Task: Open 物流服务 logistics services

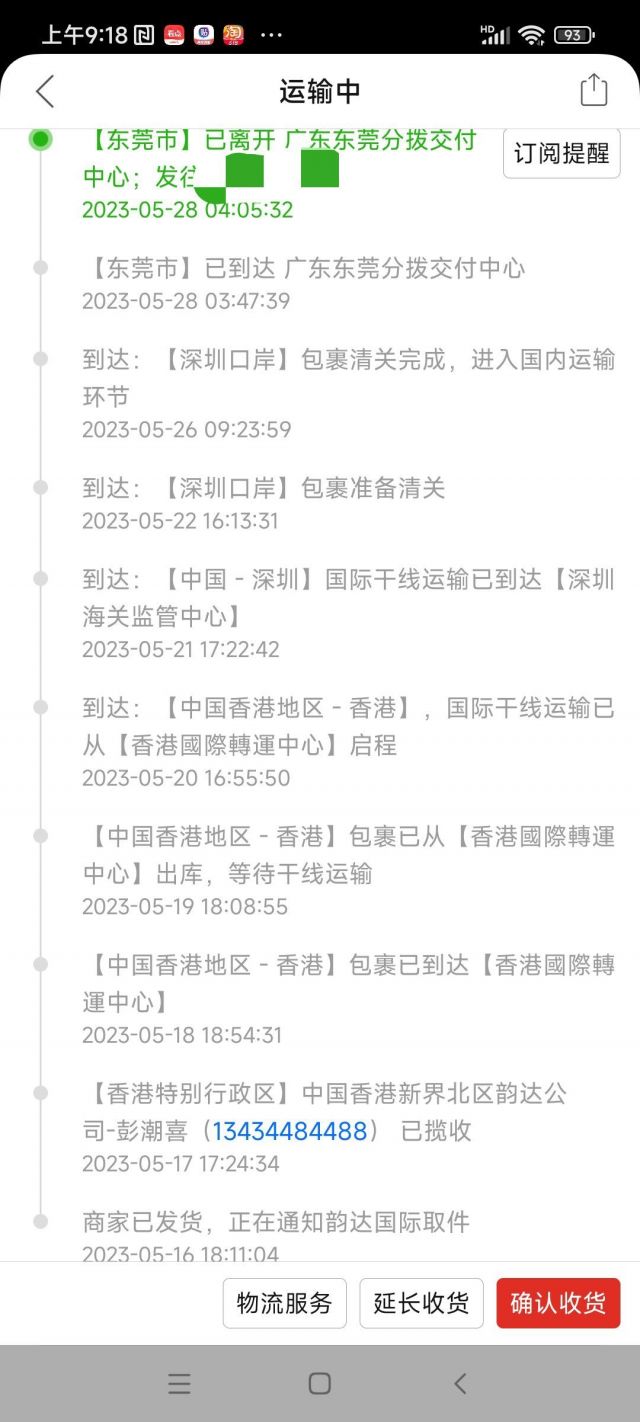Action: point(284,1303)
